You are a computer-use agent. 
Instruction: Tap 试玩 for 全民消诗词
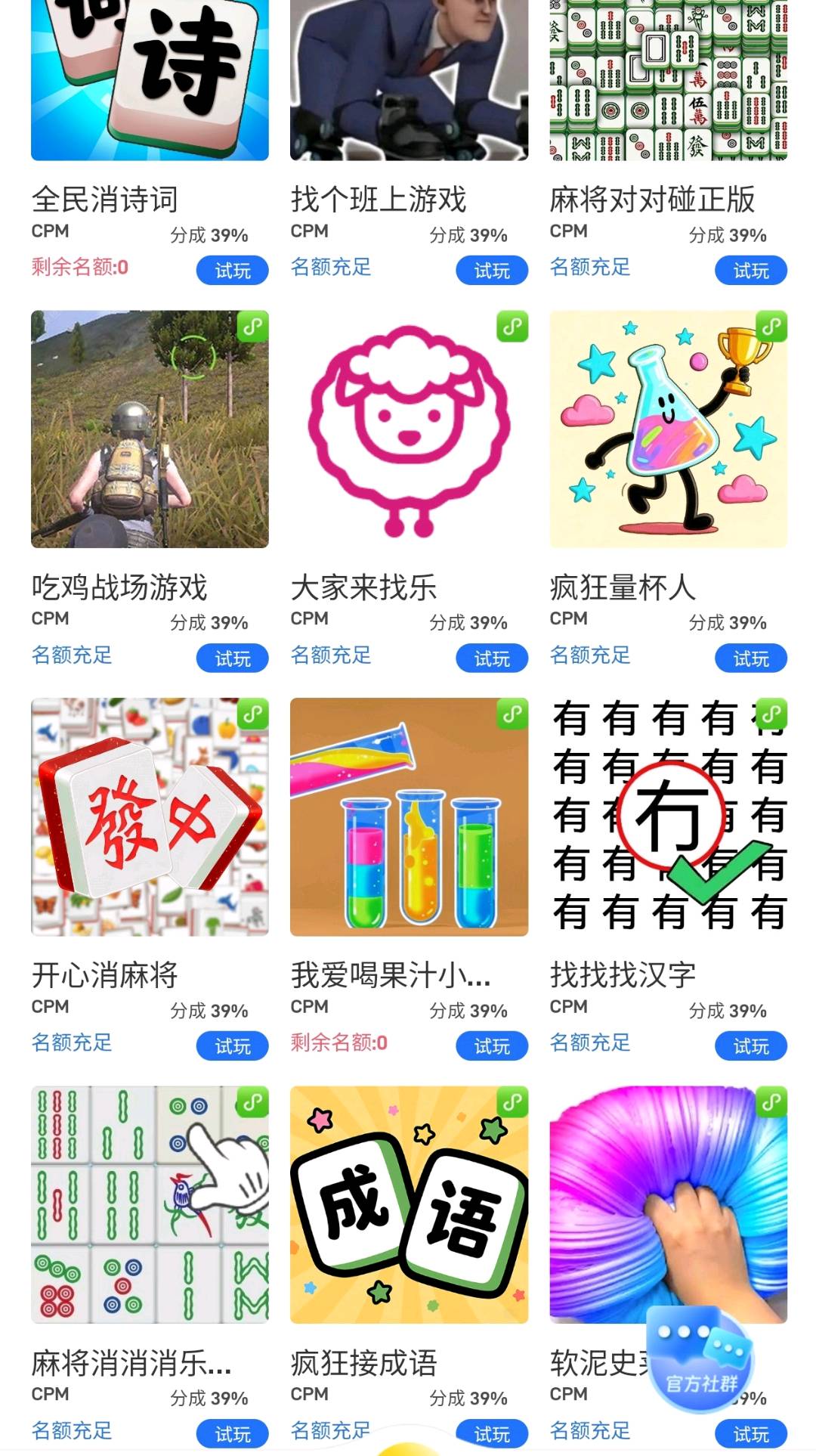[231, 271]
